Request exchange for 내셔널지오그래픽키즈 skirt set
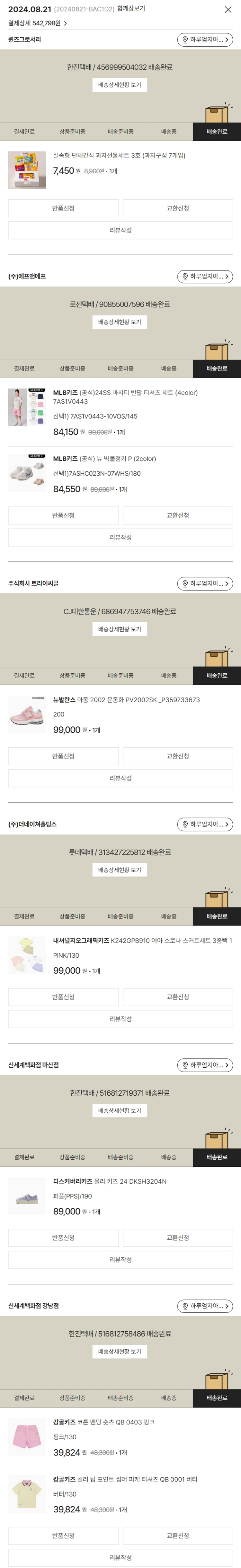 pyautogui.click(x=178, y=997)
